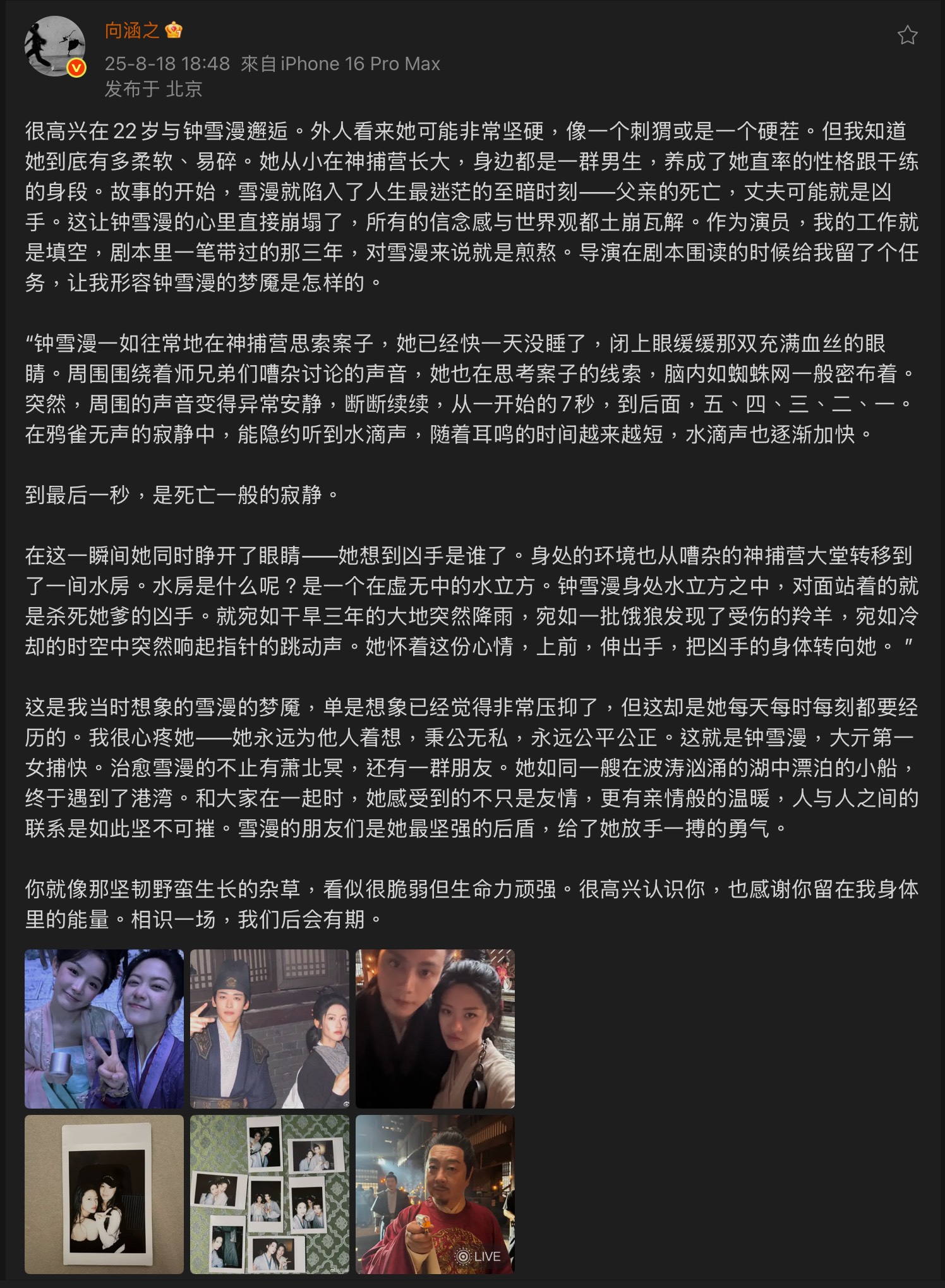Open the username 向涵之 profile link
This screenshot has height=1288, width=945.
coord(131,30)
